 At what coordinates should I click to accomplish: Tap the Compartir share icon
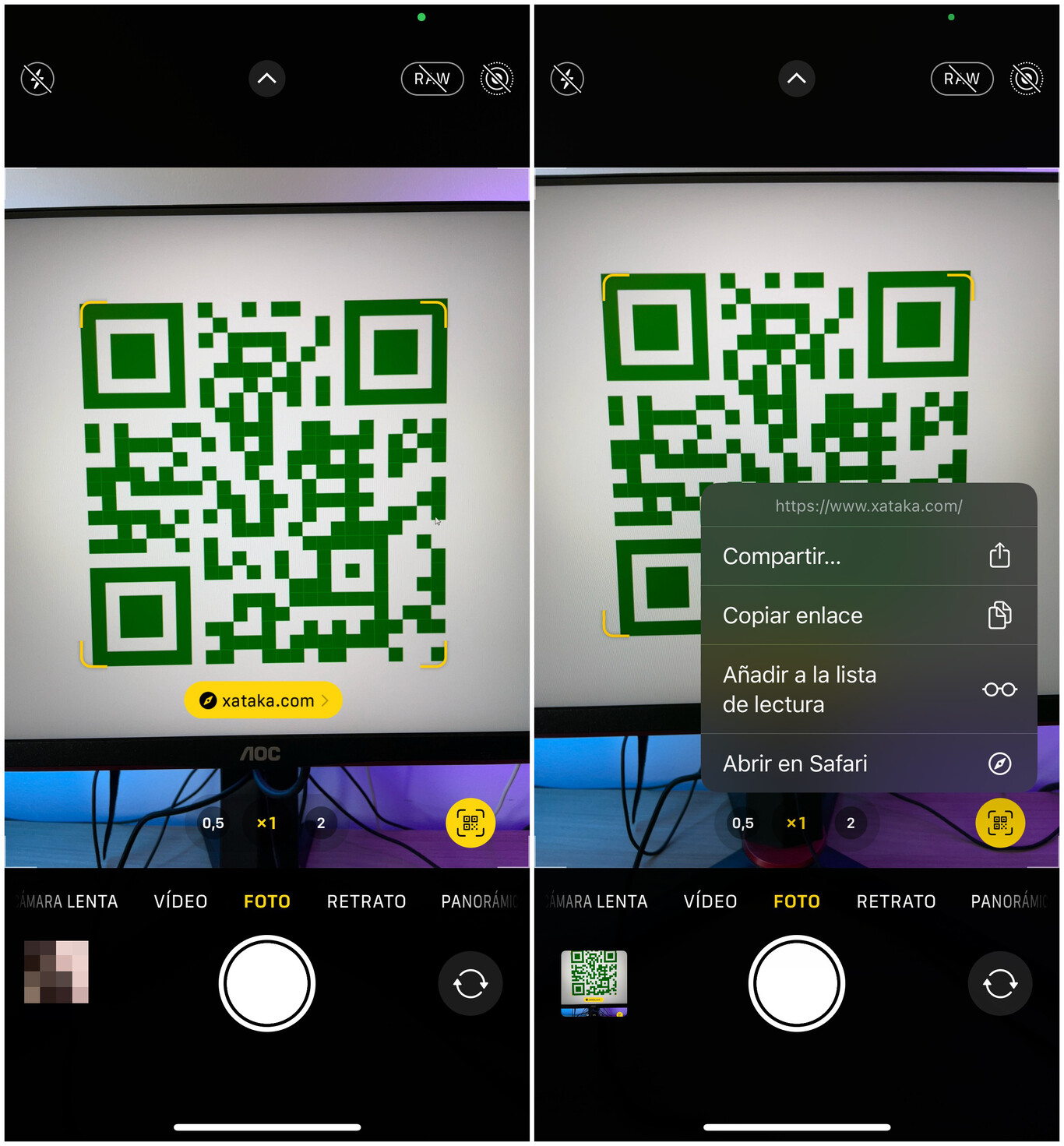pos(999,555)
